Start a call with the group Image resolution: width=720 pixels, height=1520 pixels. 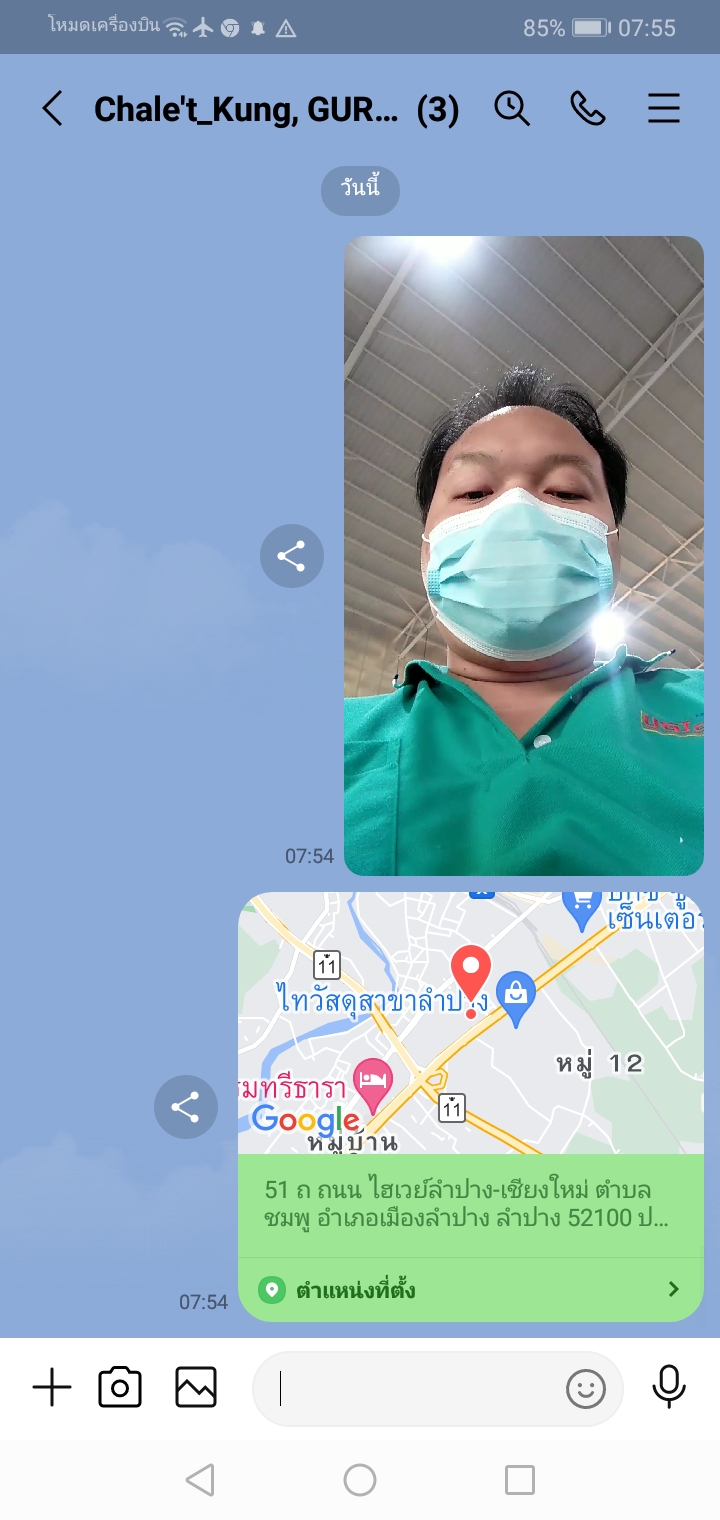[x=588, y=108]
